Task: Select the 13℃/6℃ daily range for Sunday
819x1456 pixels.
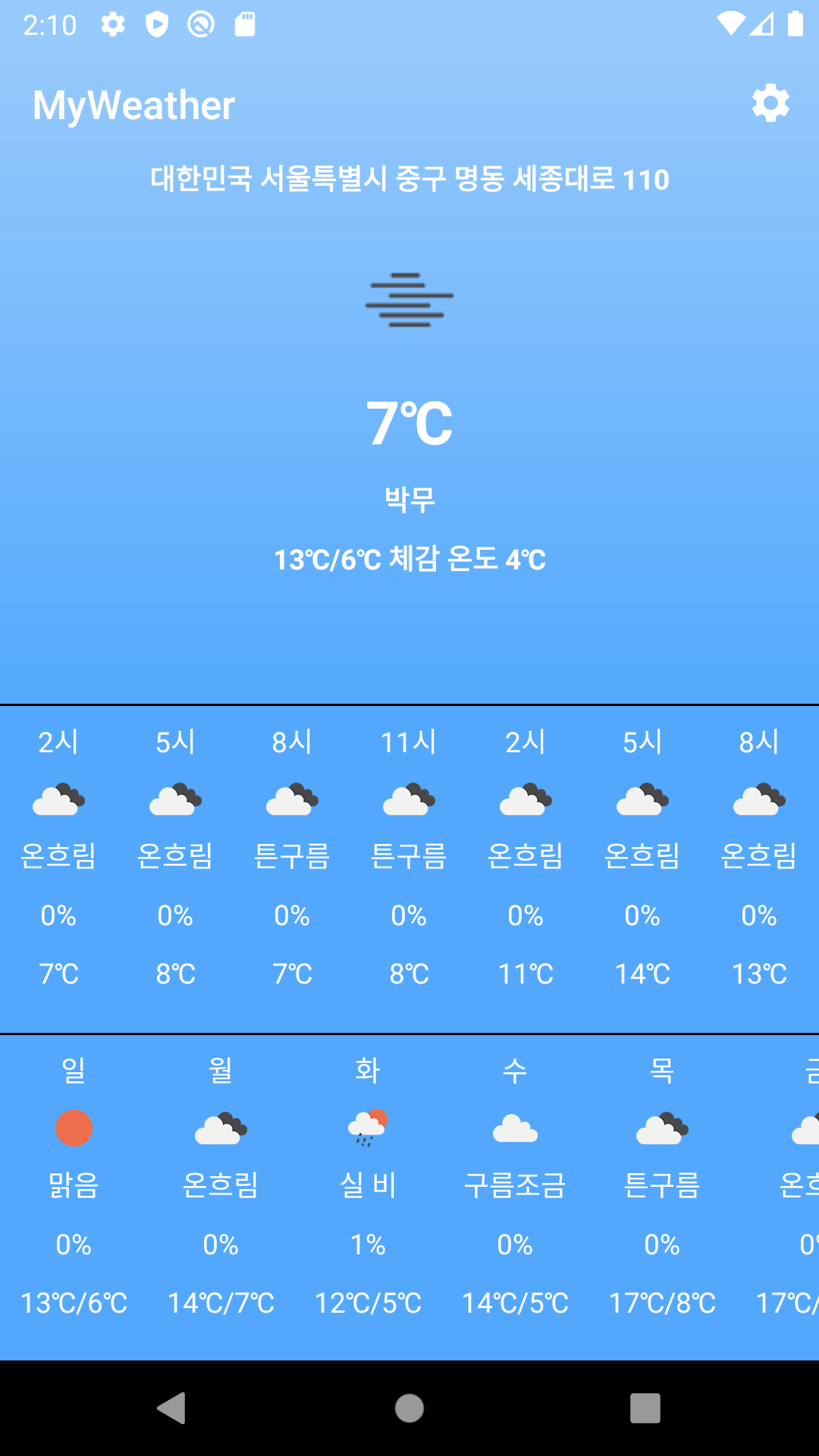Action: pyautogui.click(x=73, y=1302)
